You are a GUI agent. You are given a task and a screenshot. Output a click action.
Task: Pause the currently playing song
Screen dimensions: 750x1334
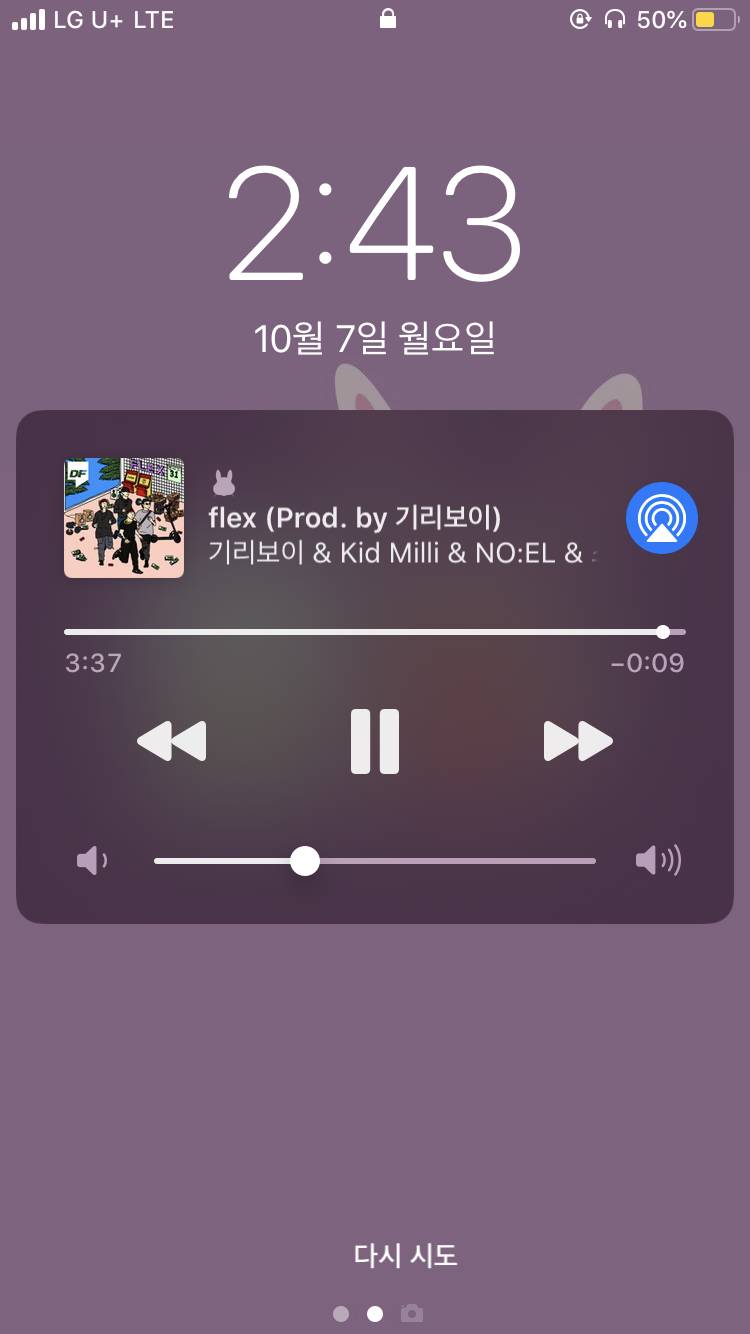point(374,740)
